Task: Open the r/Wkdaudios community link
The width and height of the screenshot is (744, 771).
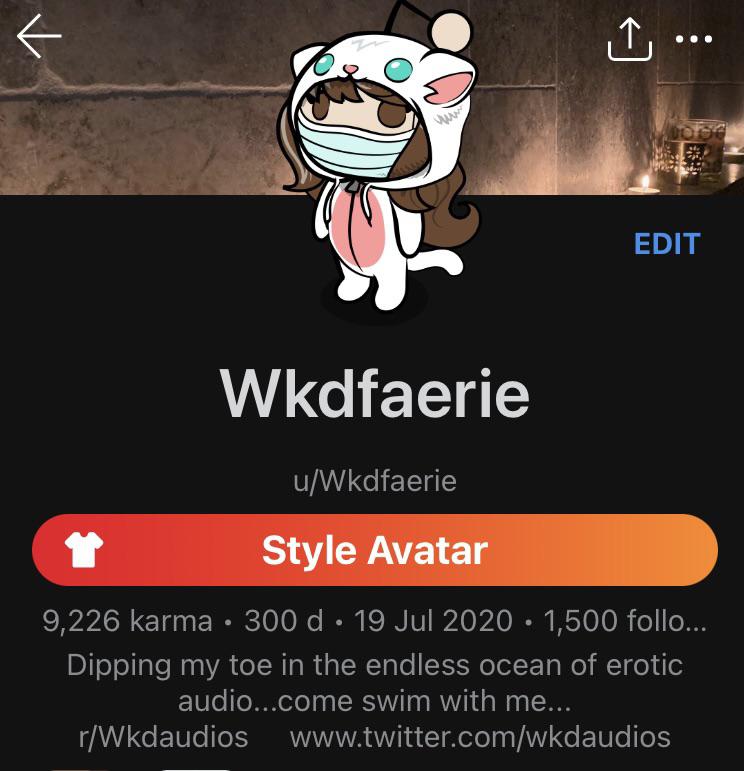Action: 163,738
